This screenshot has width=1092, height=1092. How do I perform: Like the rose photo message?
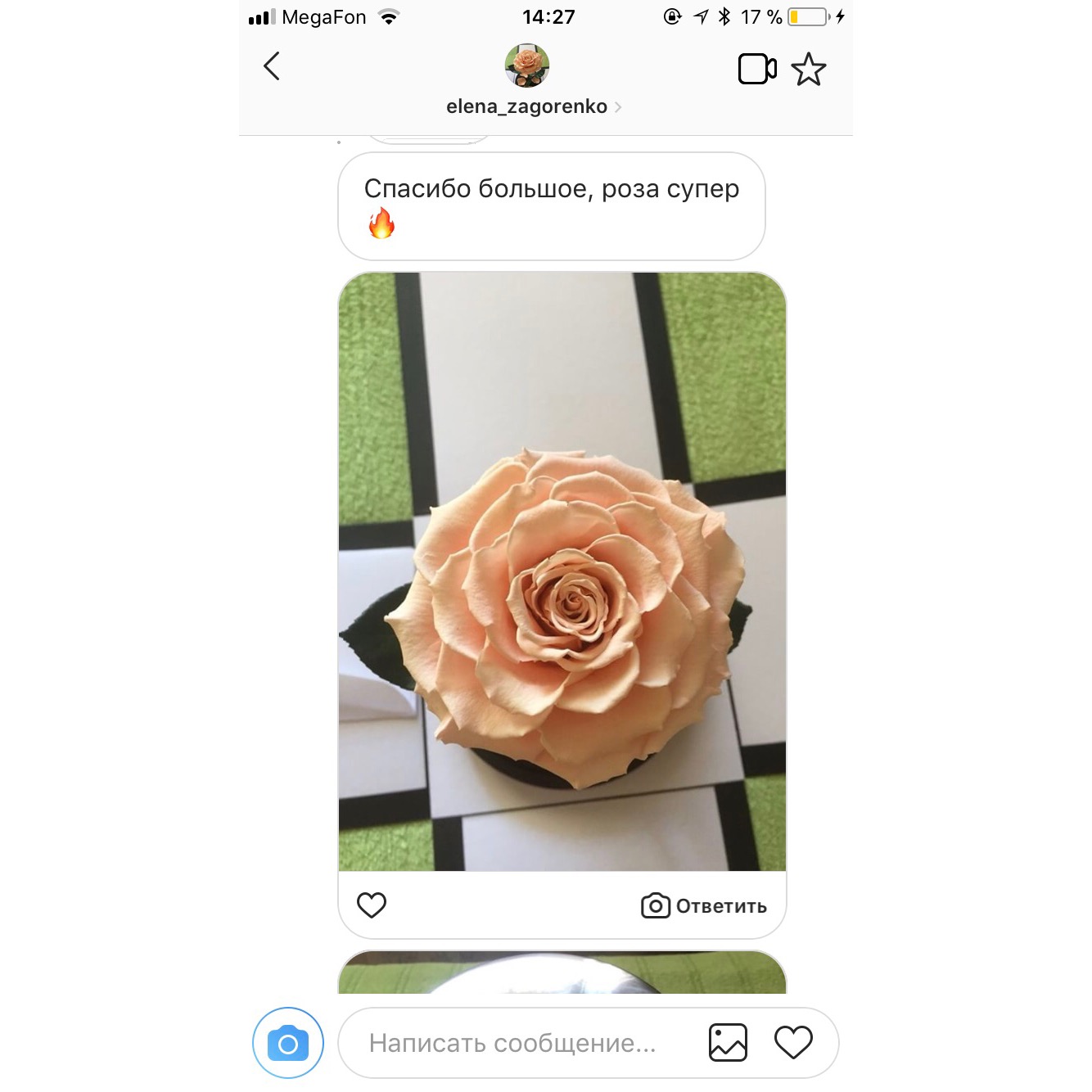tap(372, 905)
